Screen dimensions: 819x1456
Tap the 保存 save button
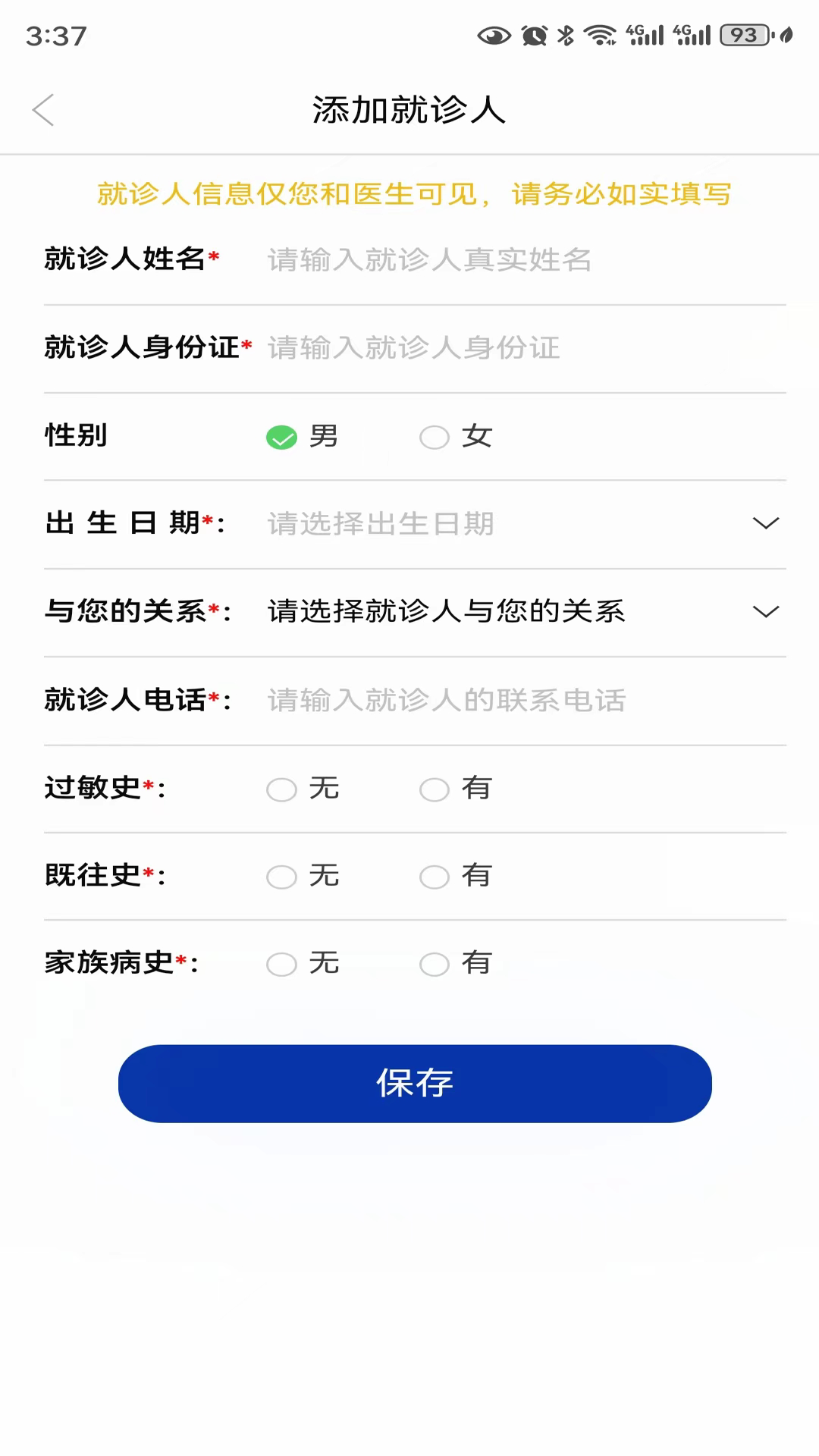pyautogui.click(x=415, y=1084)
